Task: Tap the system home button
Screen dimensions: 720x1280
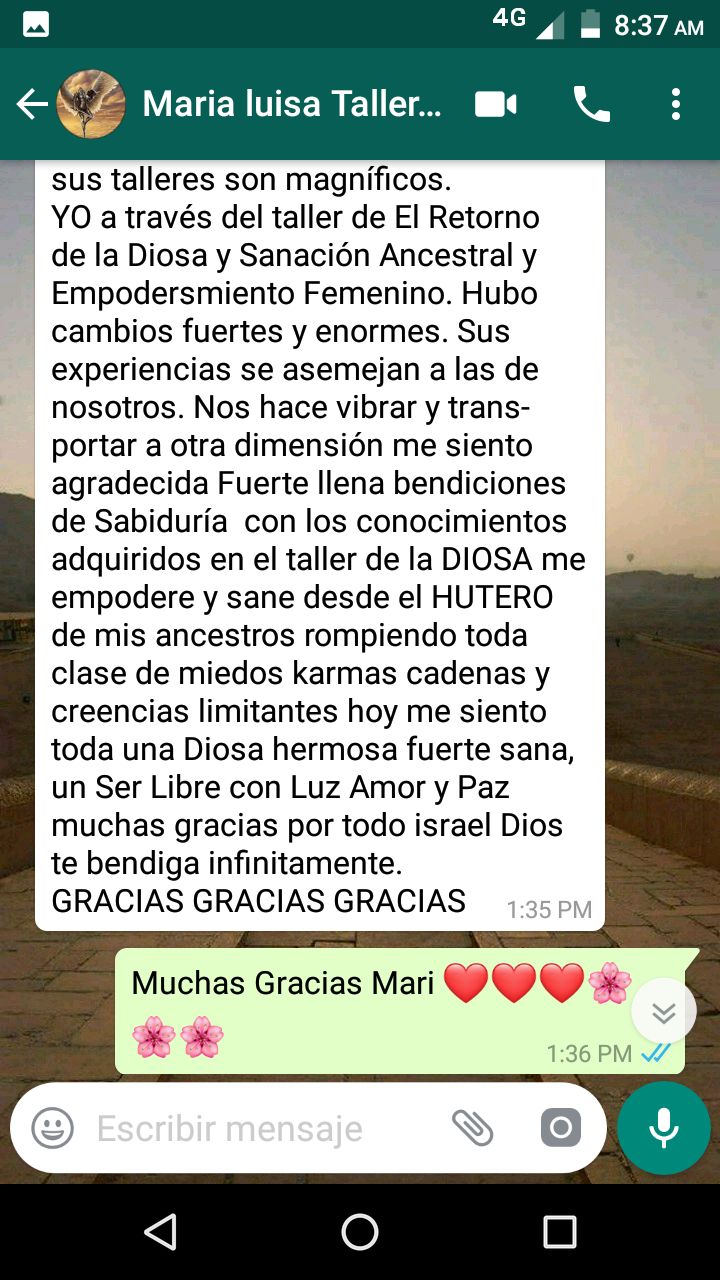Action: pyautogui.click(x=360, y=1232)
